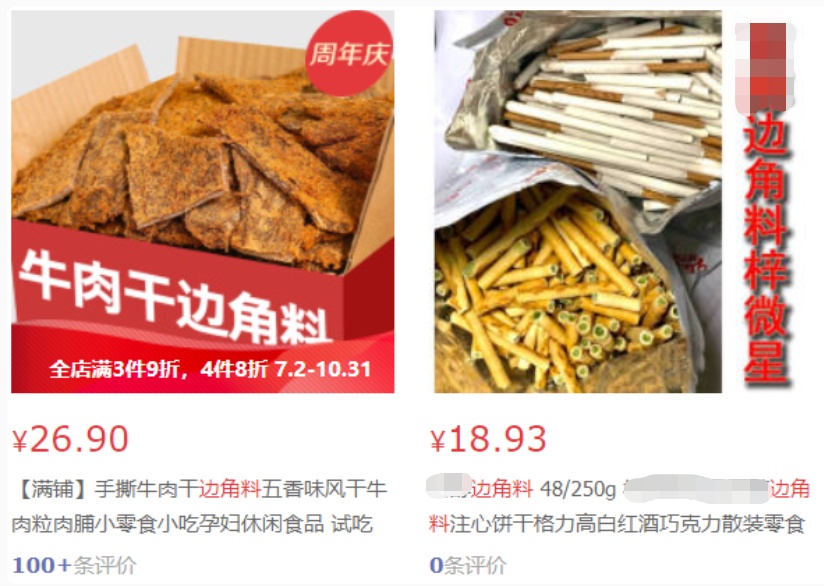Open the 注心饼干格力高 product title
Viewport: 824px width, 586px height.
(x=618, y=506)
